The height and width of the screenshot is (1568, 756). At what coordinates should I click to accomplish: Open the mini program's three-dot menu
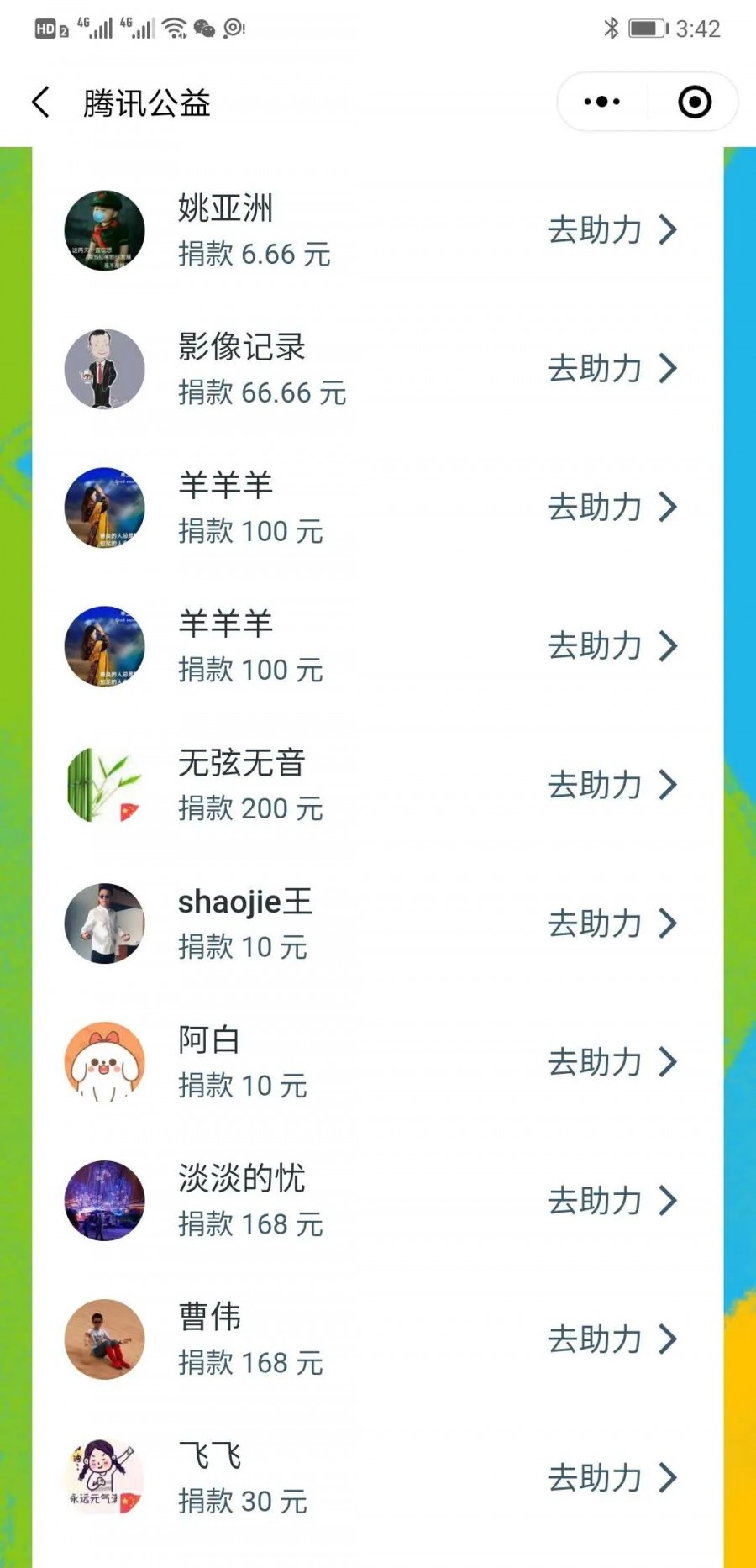coord(602,103)
